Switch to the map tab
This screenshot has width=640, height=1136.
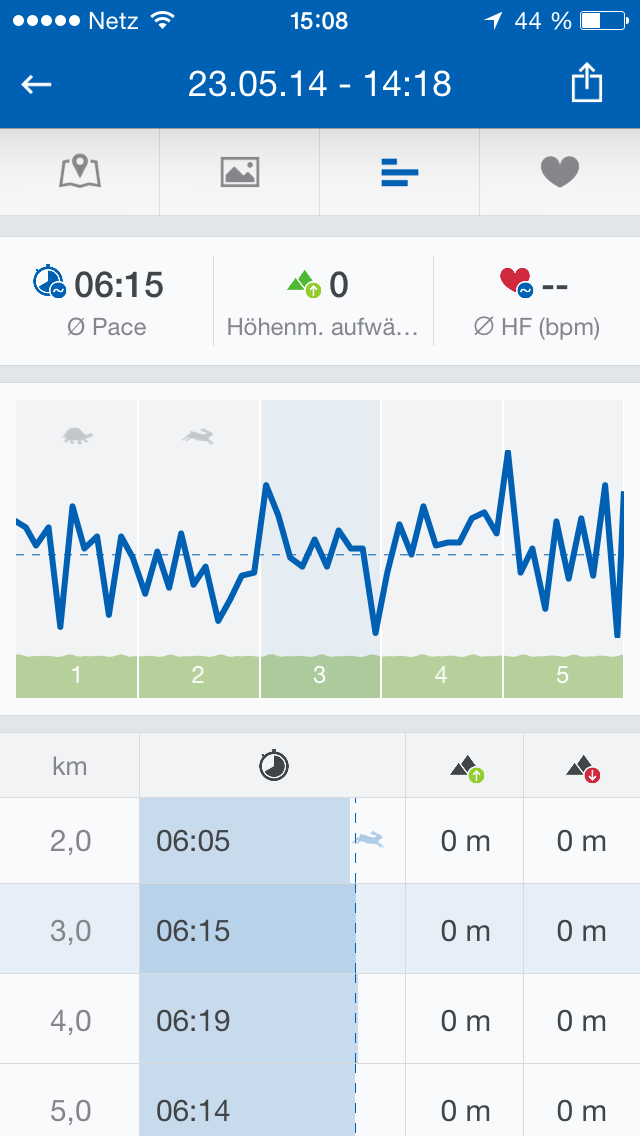point(80,172)
